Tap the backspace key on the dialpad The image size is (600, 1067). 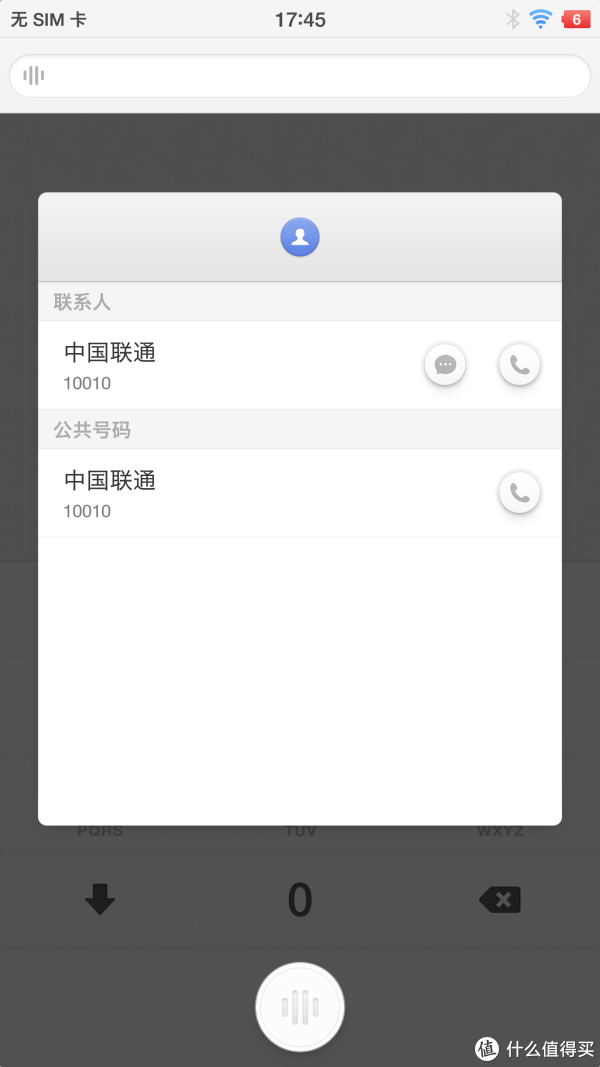[x=500, y=900]
